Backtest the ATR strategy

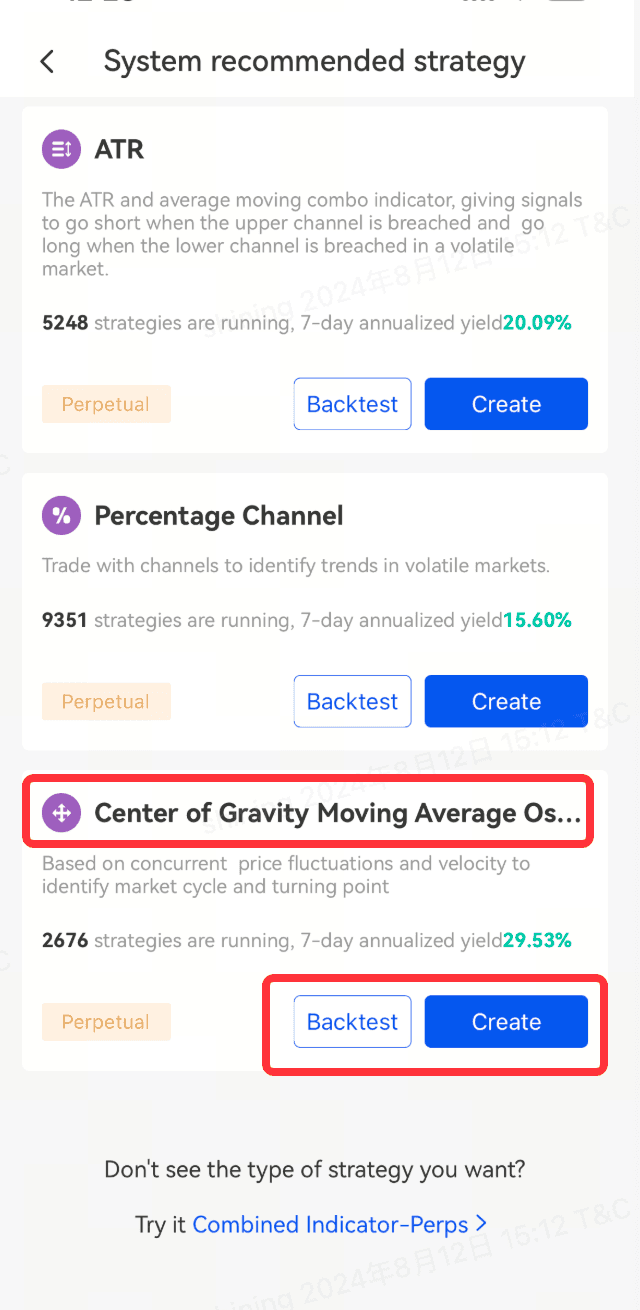click(352, 404)
